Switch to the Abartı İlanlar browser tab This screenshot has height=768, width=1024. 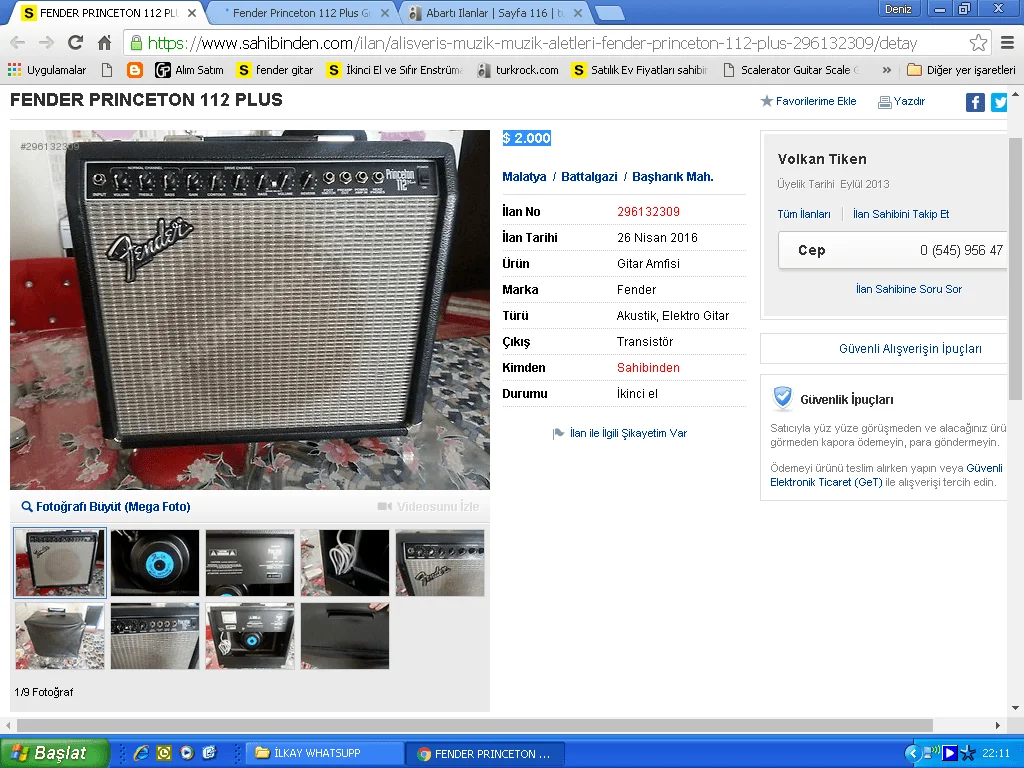click(490, 13)
